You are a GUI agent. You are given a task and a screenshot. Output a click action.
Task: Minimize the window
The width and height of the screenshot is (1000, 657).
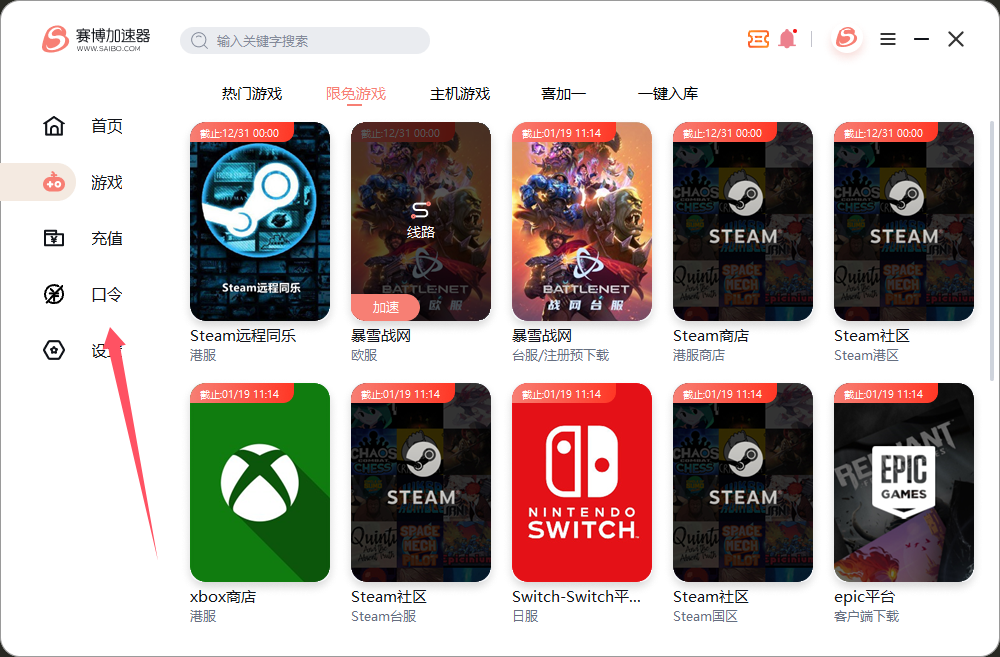(x=922, y=39)
